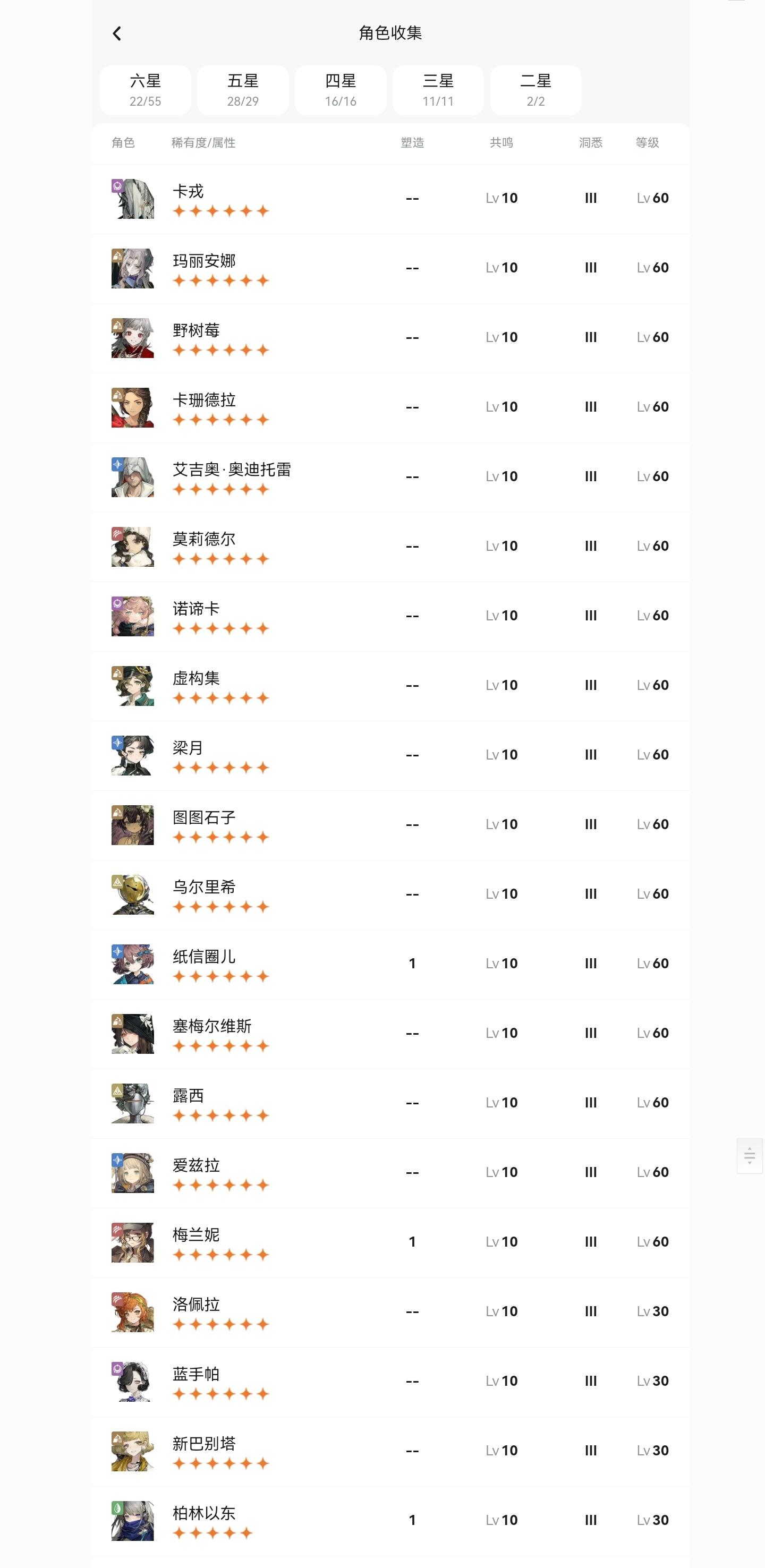The width and height of the screenshot is (765, 1568).
Task: Switch to the 二星 rarity tab
Action: [x=535, y=89]
